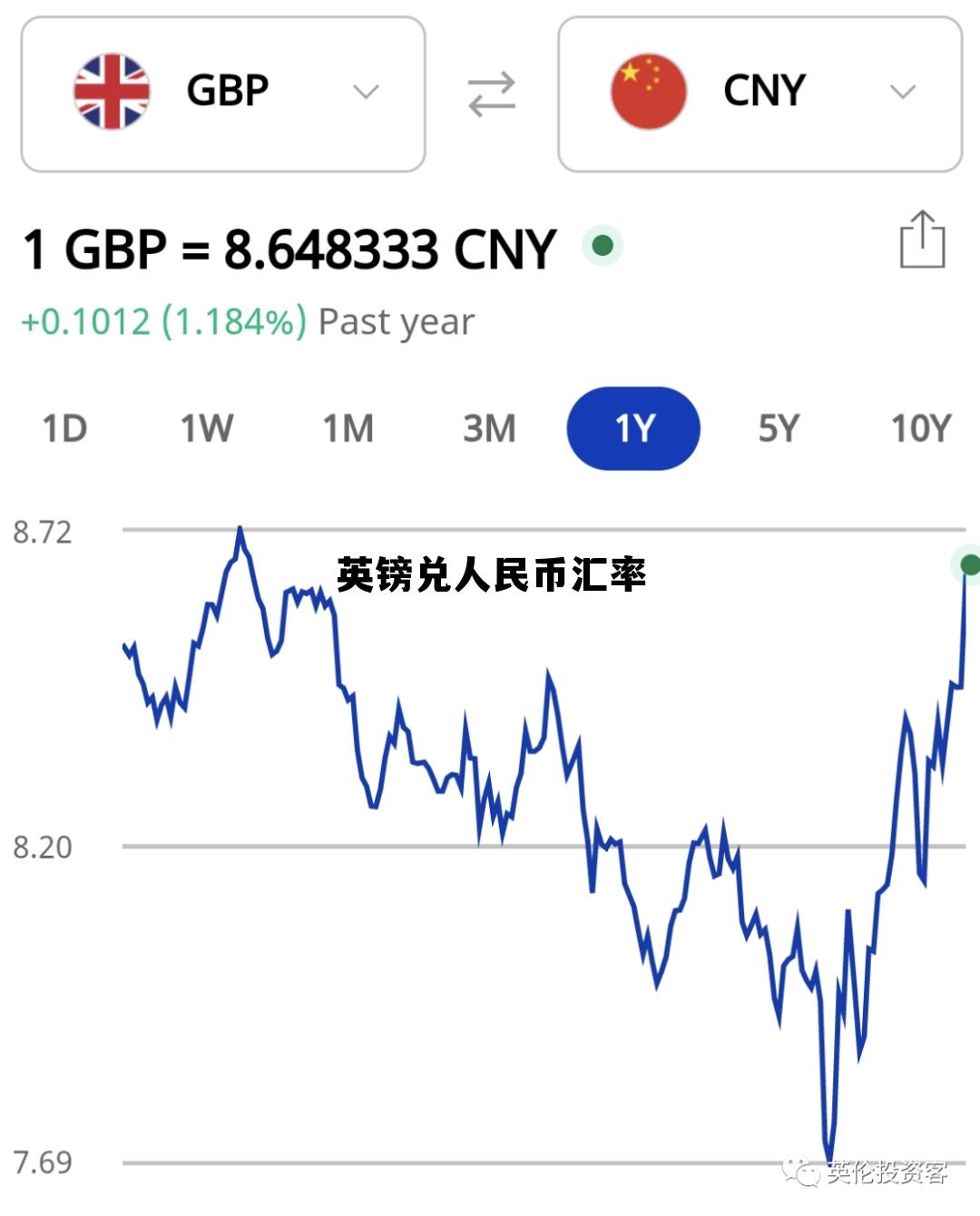Click the peak of the chart line near 8.72

click(x=240, y=527)
